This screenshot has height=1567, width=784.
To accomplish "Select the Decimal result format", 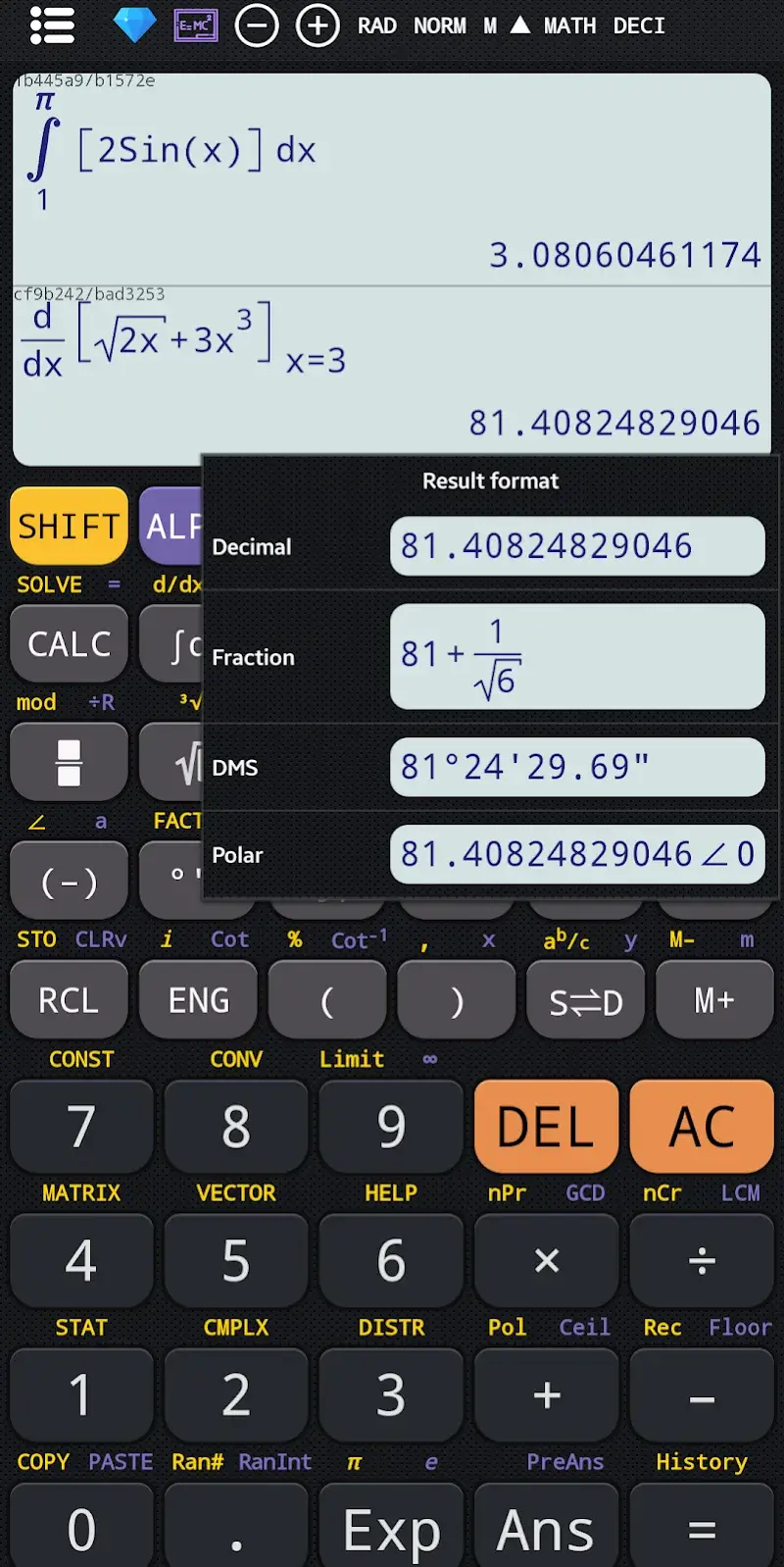I will 576,546.
